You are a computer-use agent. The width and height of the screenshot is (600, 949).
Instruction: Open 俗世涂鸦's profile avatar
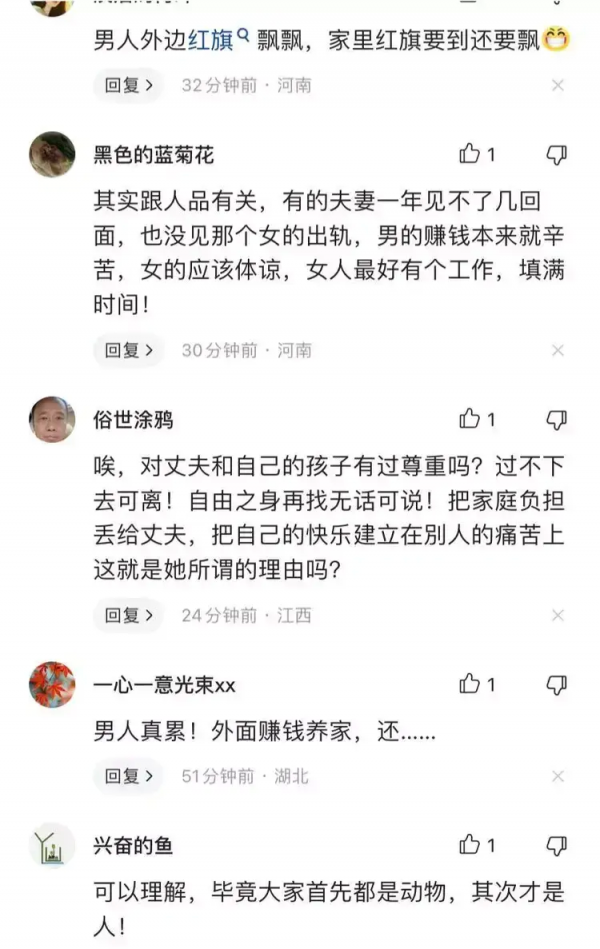tap(52, 420)
